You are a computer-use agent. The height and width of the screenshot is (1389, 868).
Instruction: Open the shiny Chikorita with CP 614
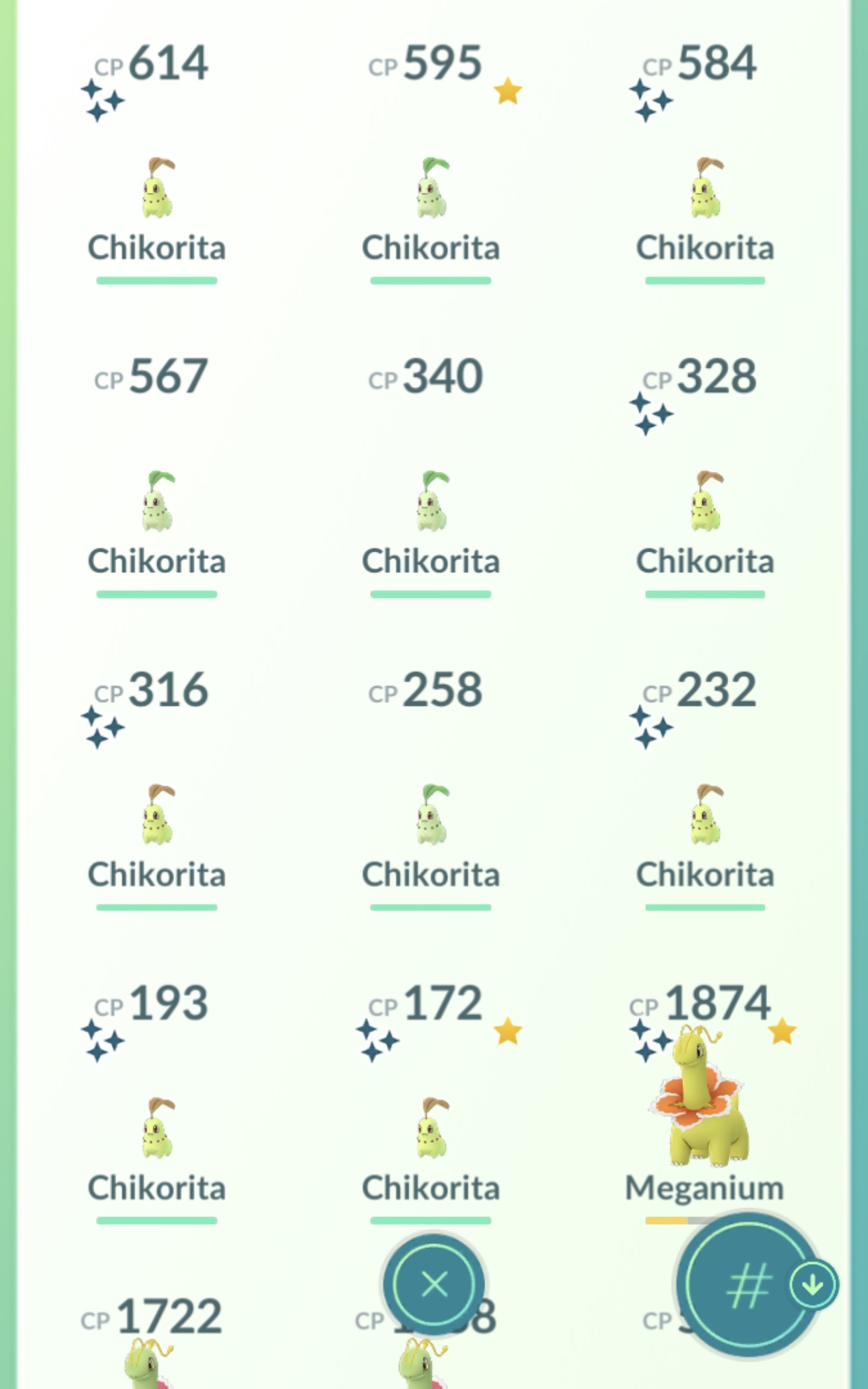click(157, 189)
